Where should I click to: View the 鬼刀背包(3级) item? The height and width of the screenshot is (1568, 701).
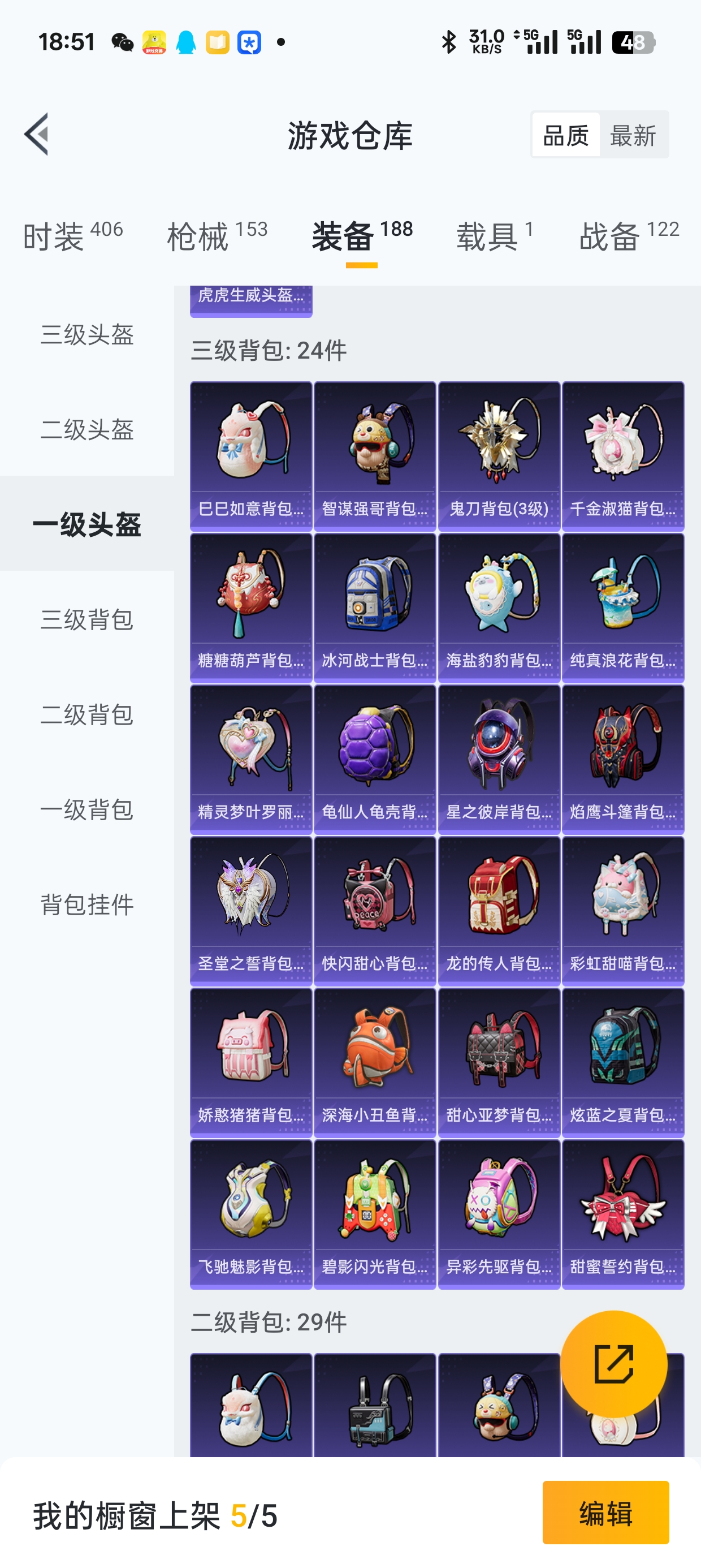pyautogui.click(x=499, y=455)
